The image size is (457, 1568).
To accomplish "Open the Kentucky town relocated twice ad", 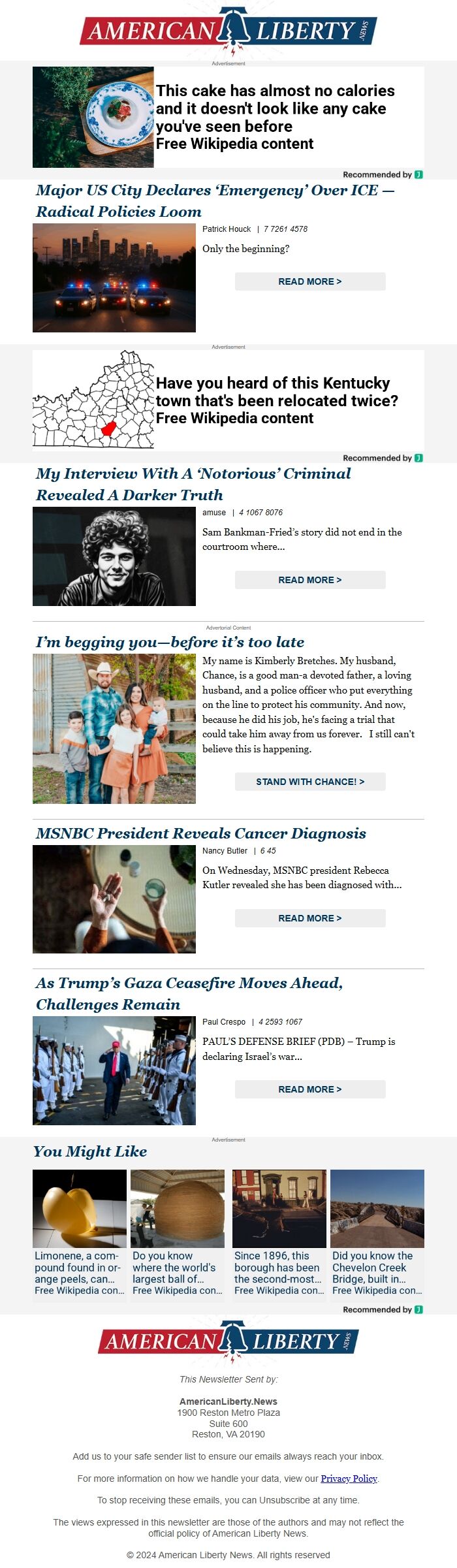I will pyautogui.click(x=228, y=400).
